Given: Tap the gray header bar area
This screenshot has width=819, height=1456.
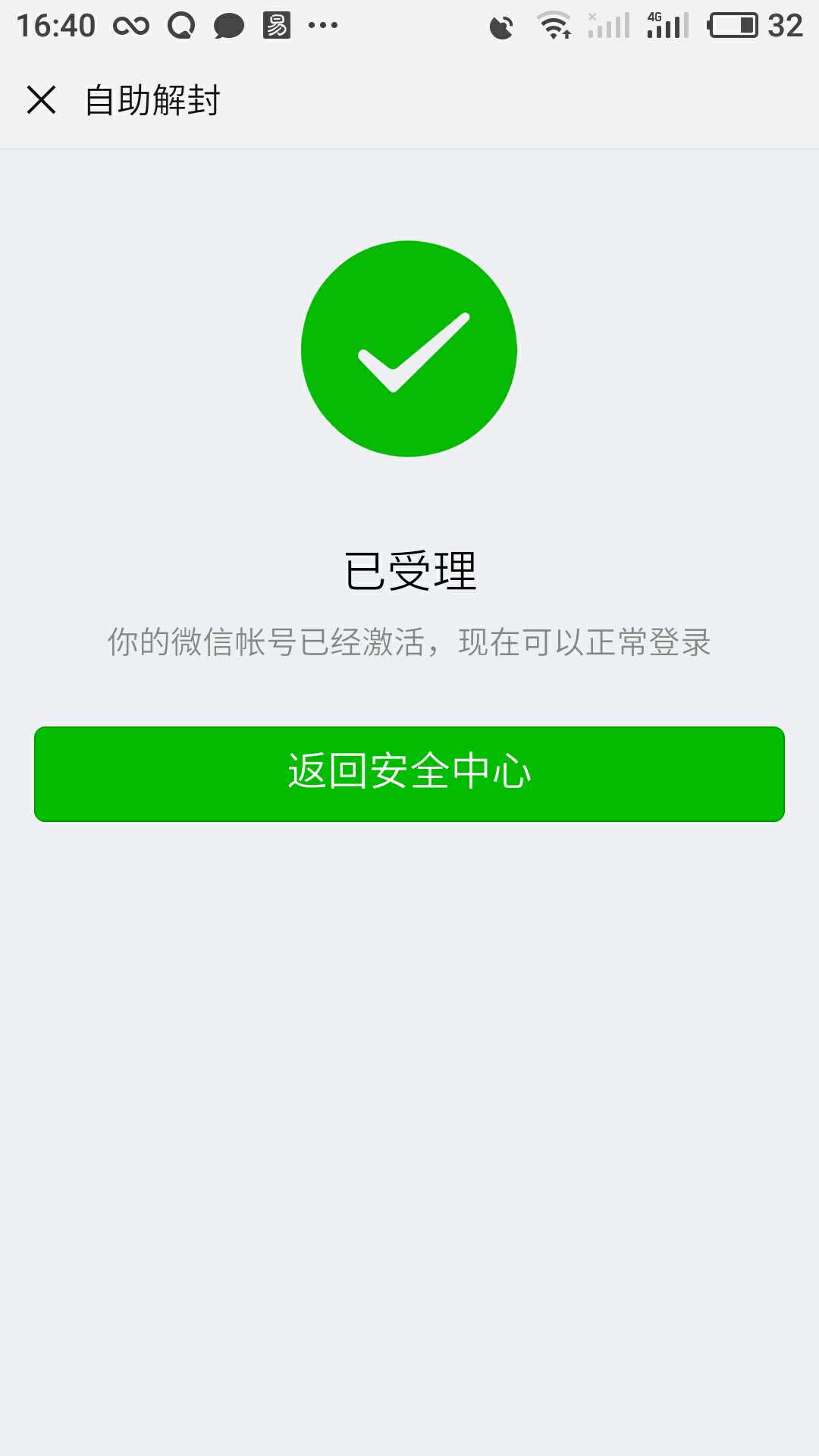Looking at the screenshot, I should [x=531, y=99].
